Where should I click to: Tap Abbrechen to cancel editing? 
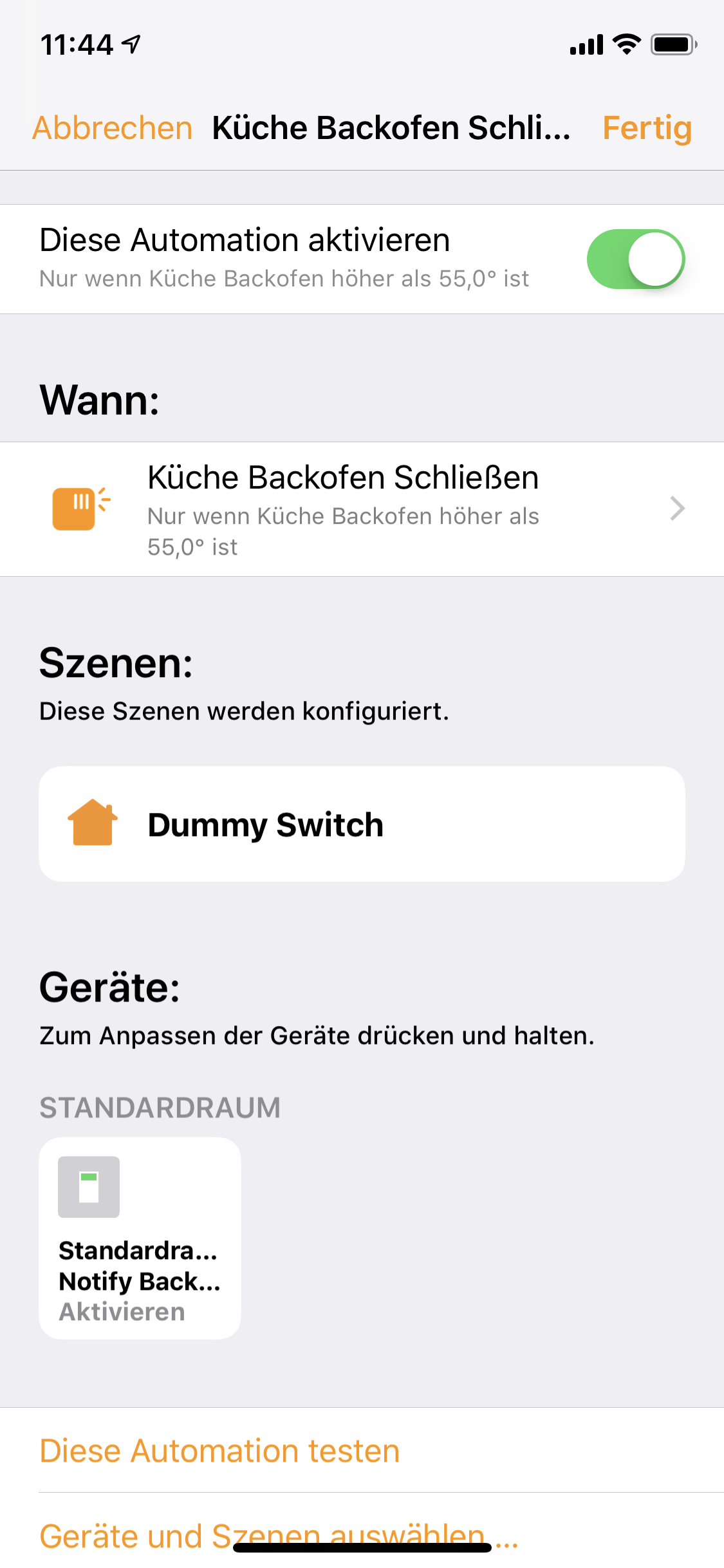pyautogui.click(x=113, y=127)
